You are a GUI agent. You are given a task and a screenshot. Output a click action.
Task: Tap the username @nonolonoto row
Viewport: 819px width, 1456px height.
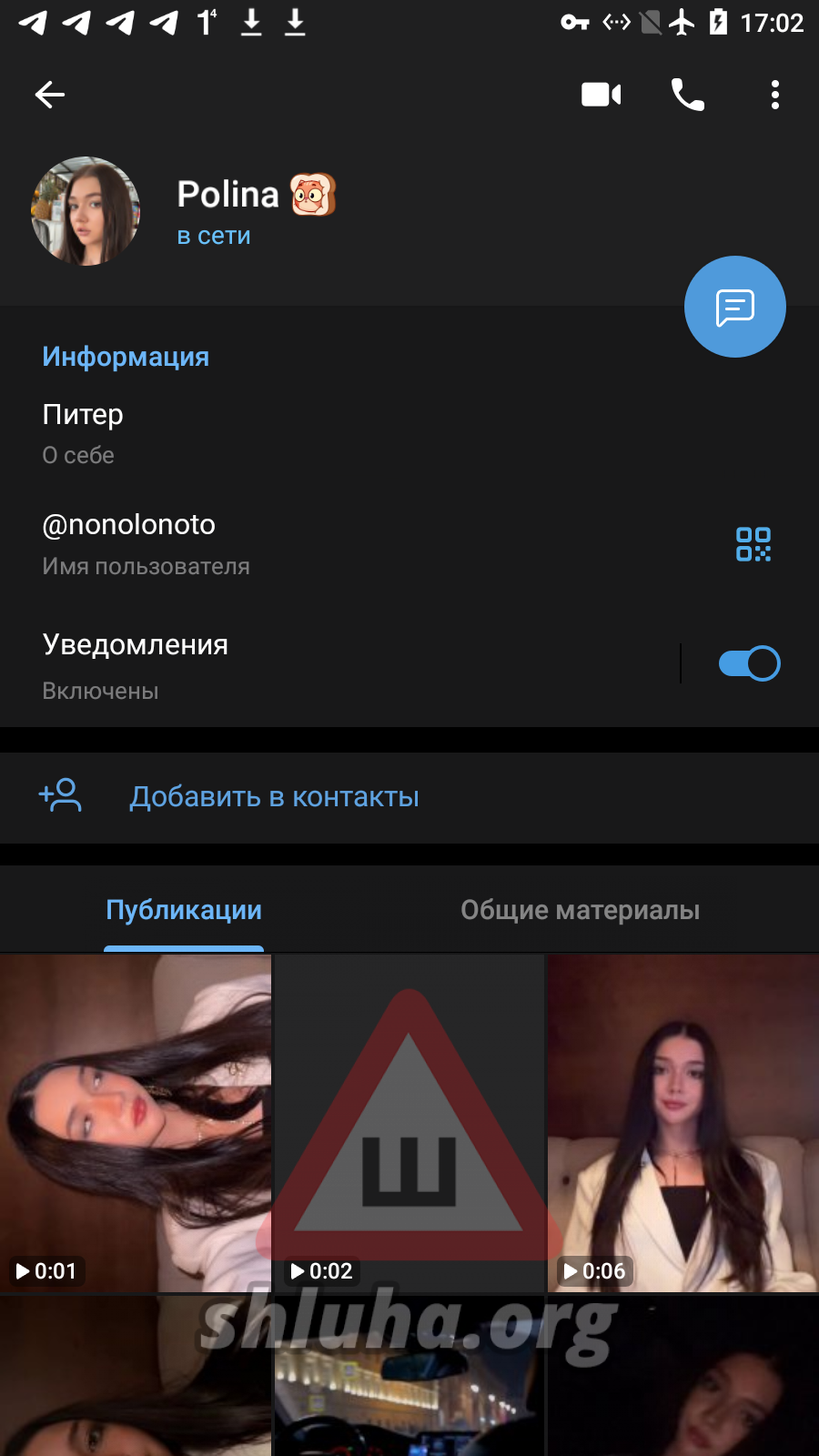click(273, 543)
